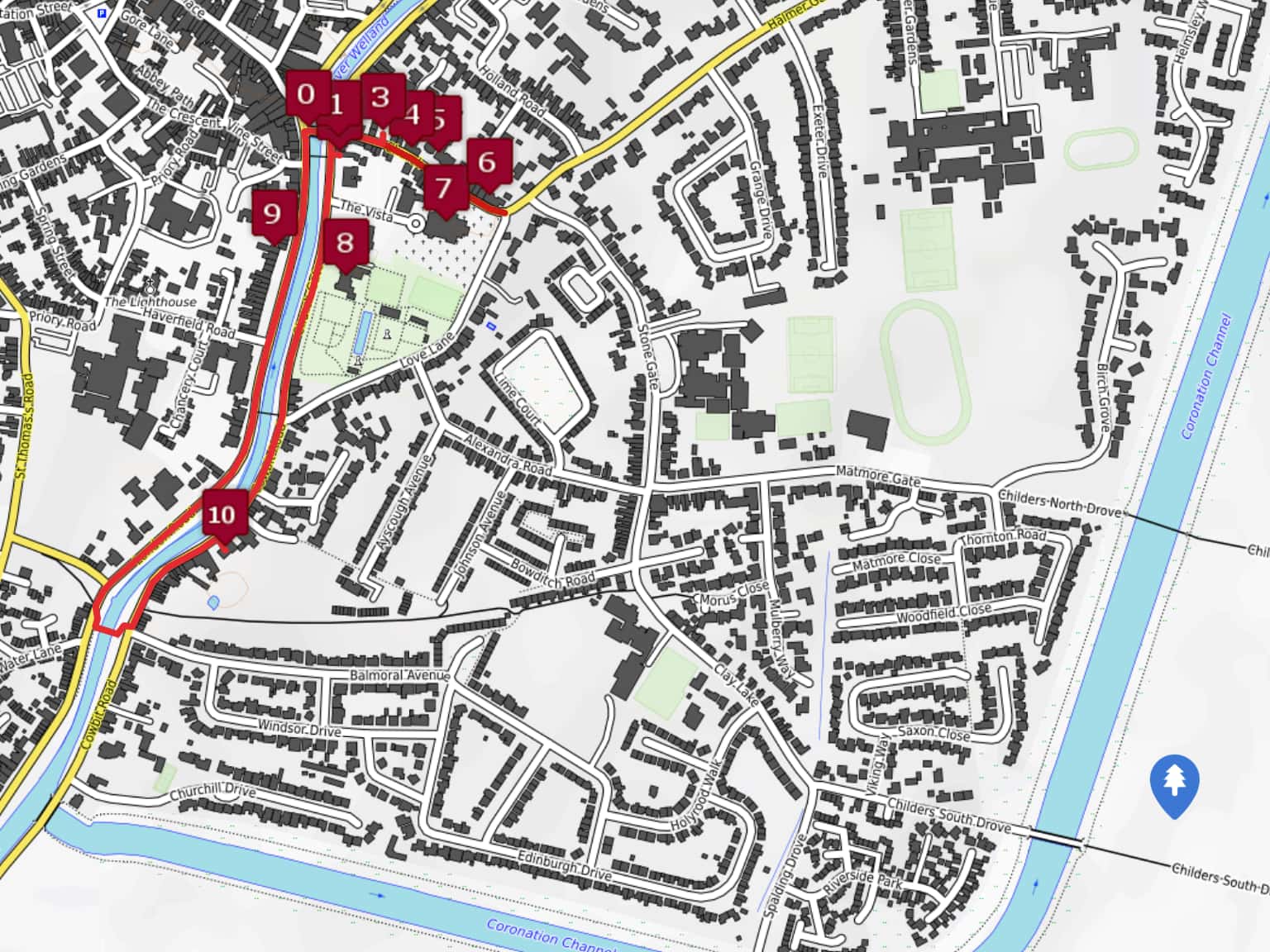Open waypoint marker 8
The width and height of the screenshot is (1270, 952).
click(x=345, y=243)
